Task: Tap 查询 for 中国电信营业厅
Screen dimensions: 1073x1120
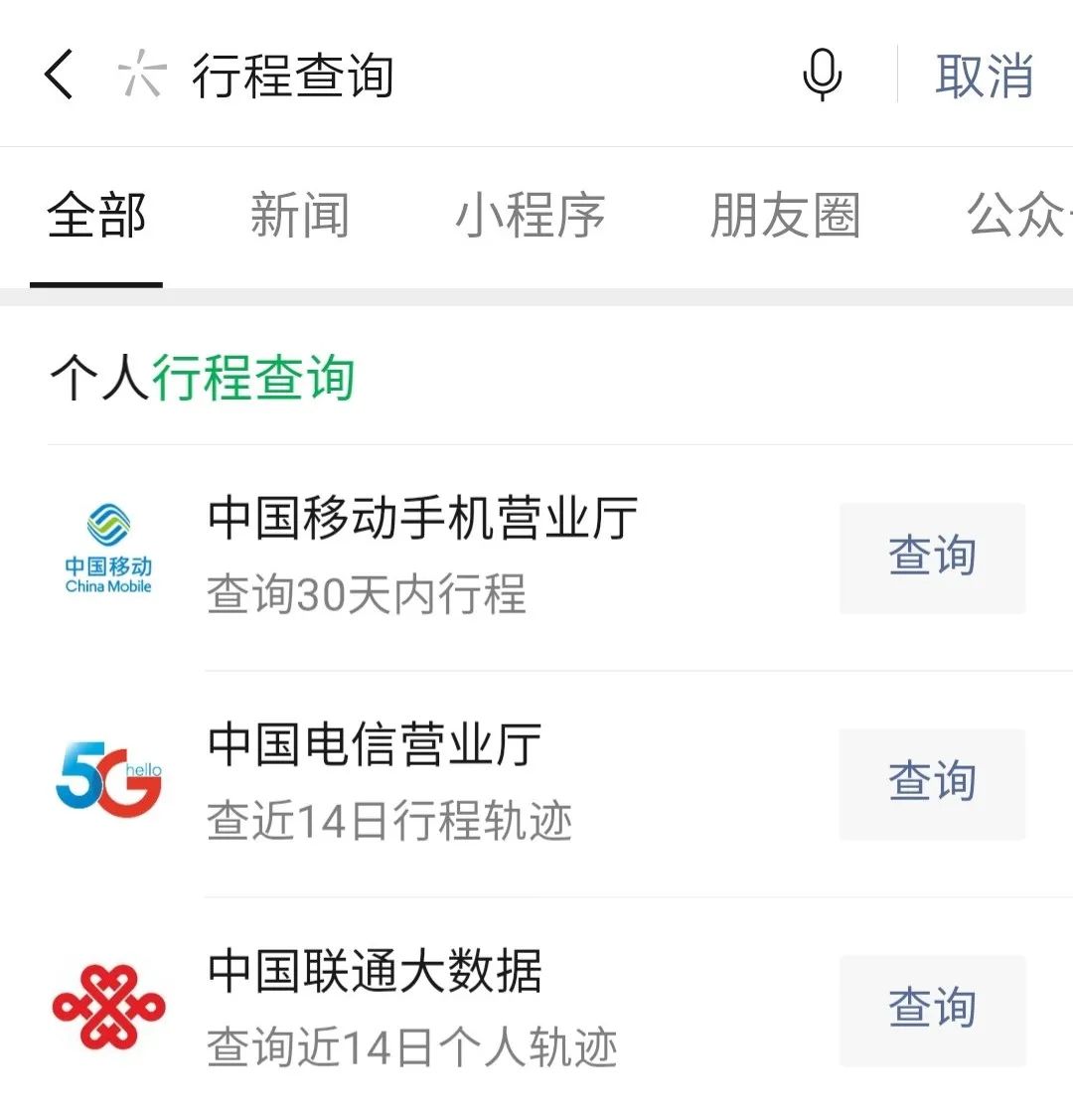Action: click(932, 783)
